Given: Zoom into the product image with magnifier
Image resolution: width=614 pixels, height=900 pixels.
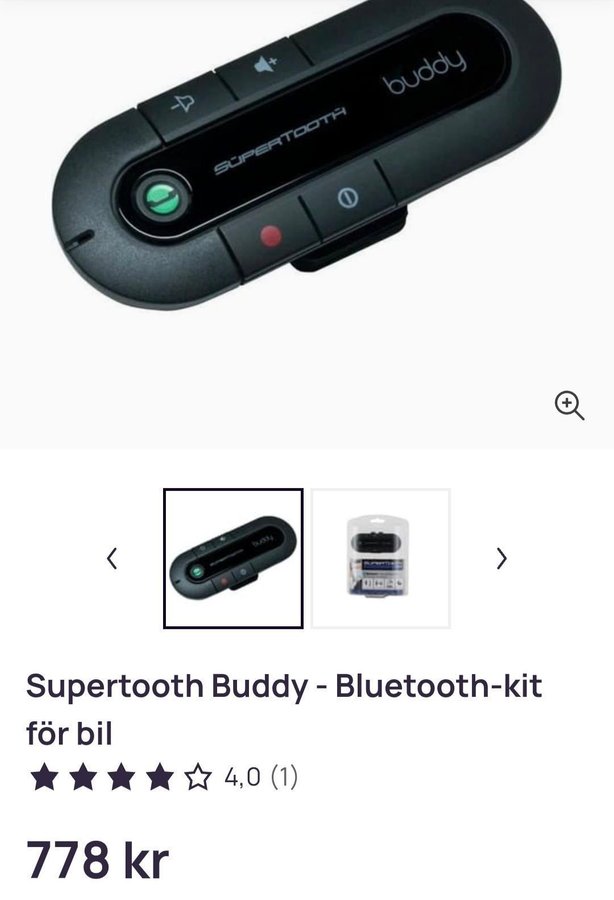Looking at the screenshot, I should click(x=569, y=405).
